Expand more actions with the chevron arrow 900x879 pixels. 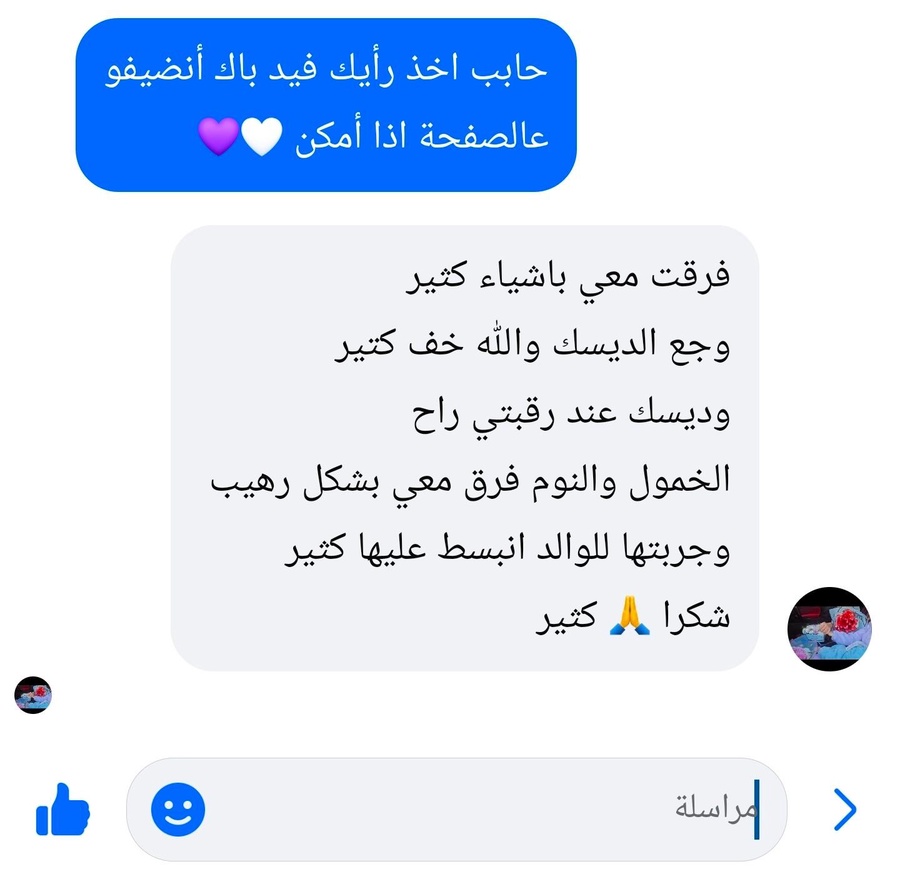[x=845, y=809]
